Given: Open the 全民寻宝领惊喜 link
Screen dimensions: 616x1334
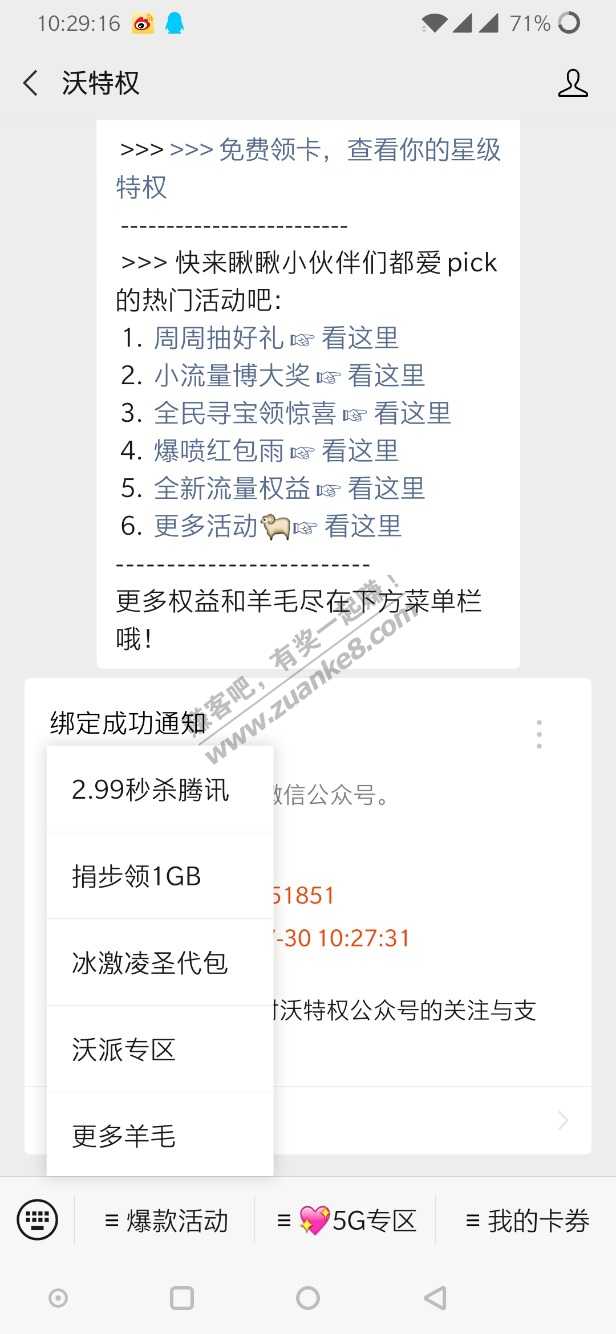Looking at the screenshot, I should (x=244, y=413).
